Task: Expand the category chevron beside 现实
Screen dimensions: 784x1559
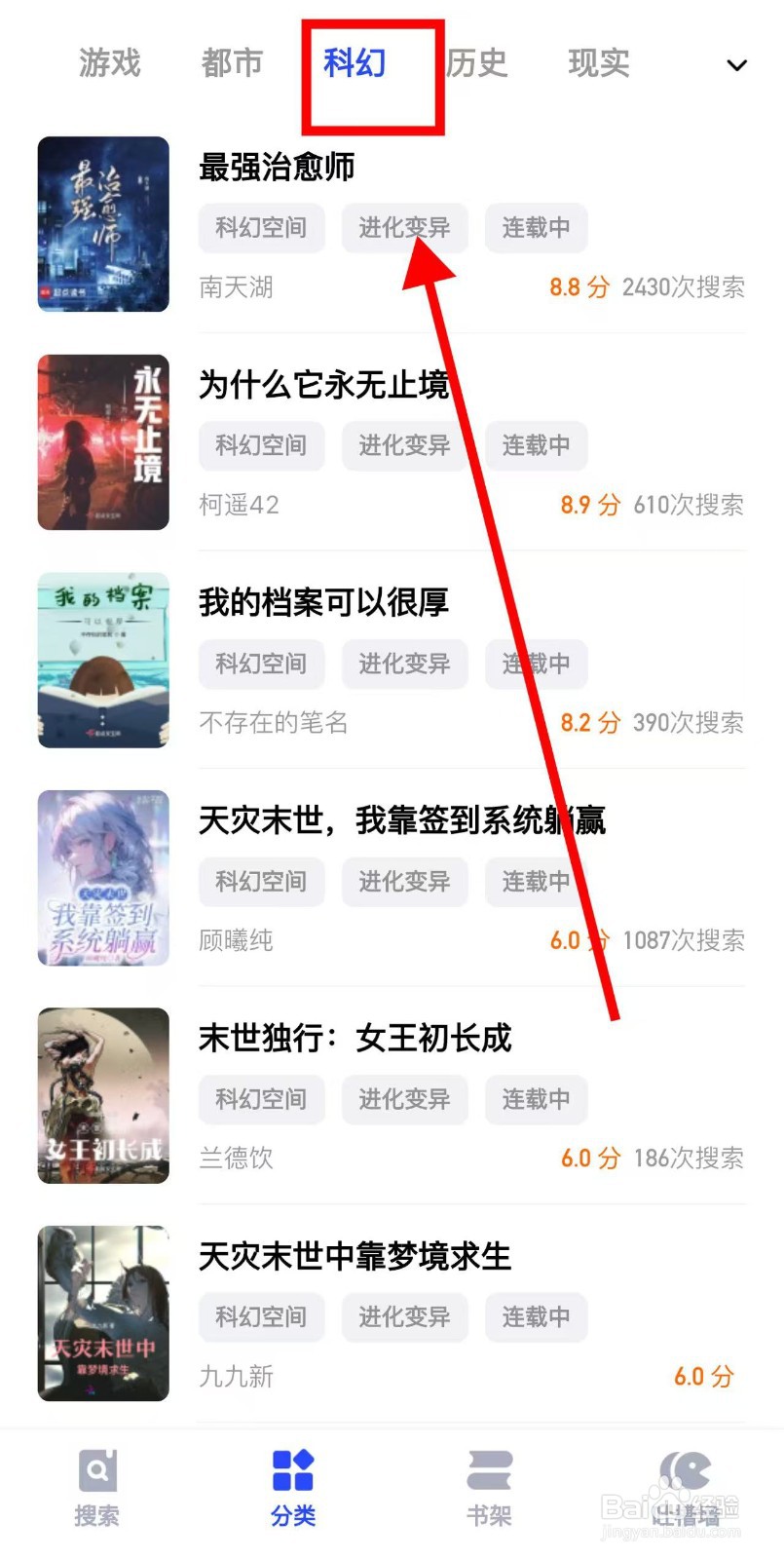Action: pyautogui.click(x=737, y=64)
